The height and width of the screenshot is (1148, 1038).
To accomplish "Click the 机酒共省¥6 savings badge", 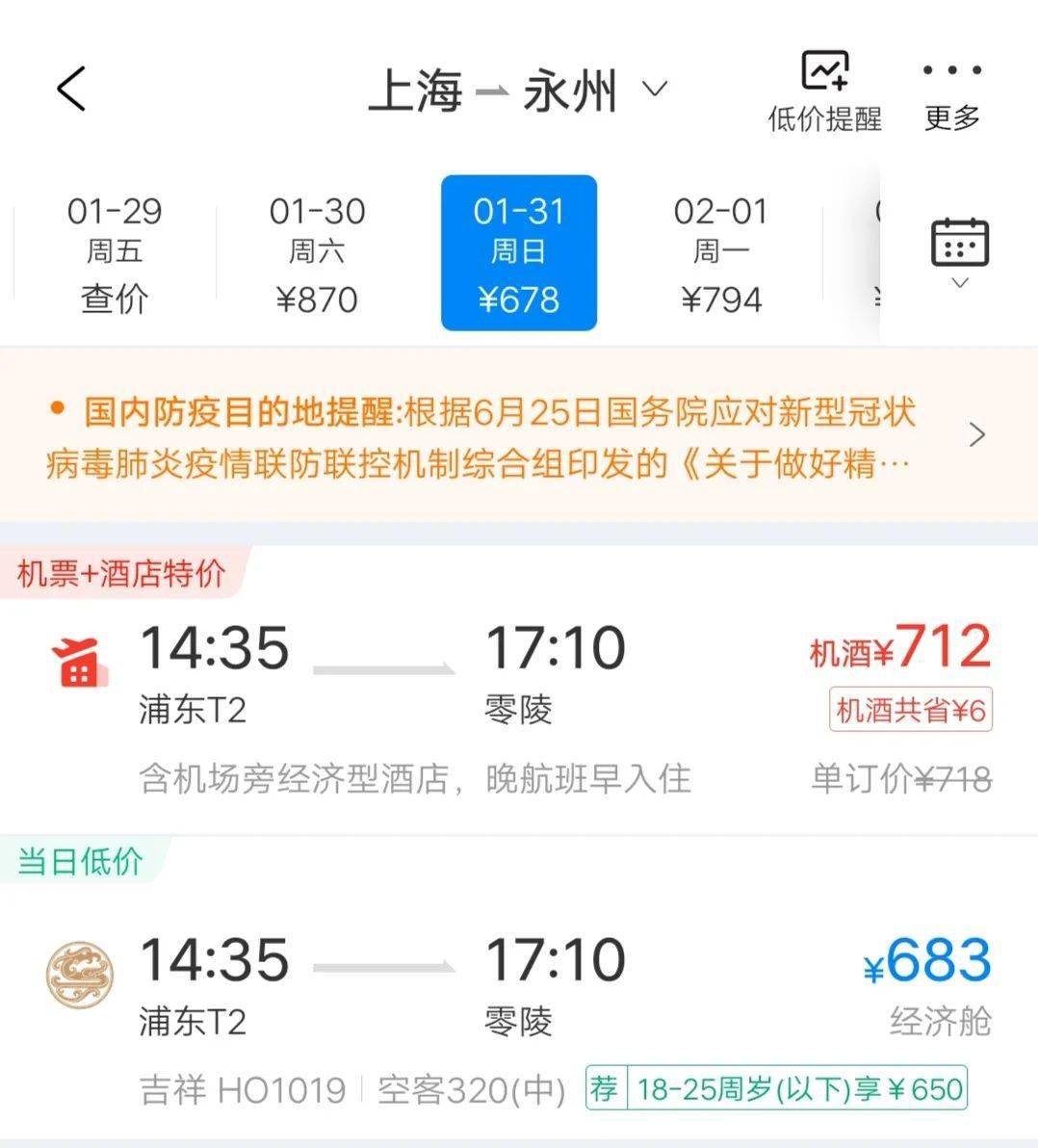I will coord(909,711).
